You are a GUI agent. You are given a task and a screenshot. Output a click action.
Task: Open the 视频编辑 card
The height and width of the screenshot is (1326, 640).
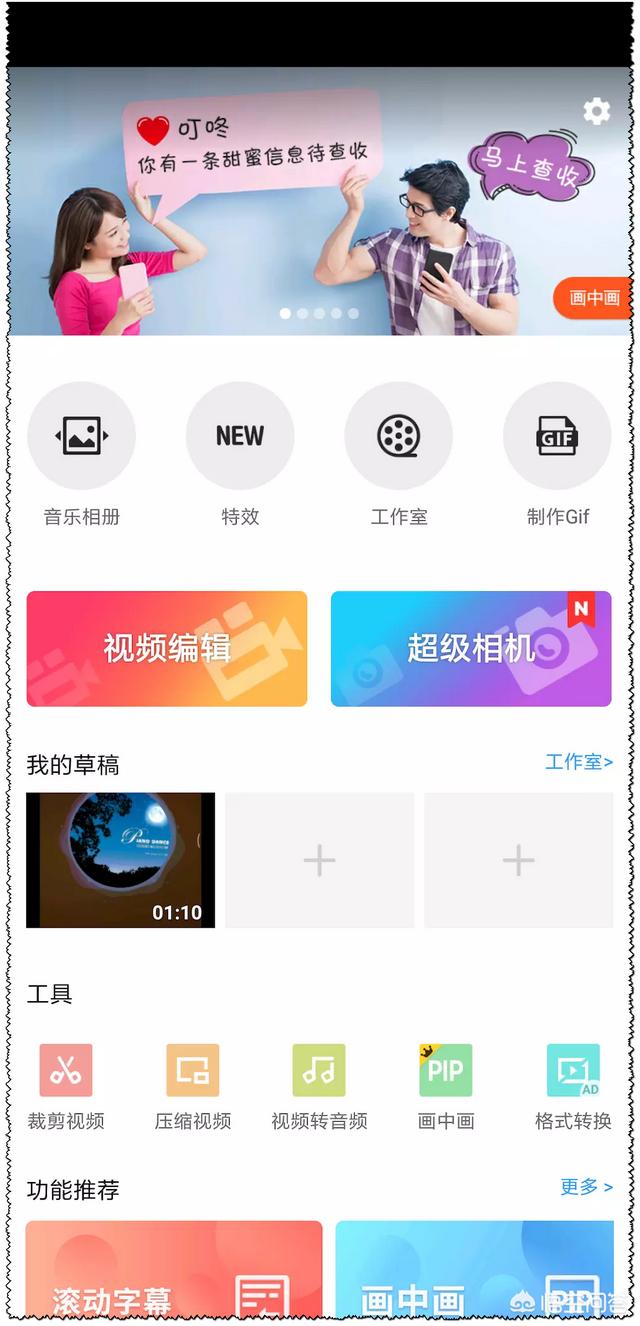pos(167,649)
